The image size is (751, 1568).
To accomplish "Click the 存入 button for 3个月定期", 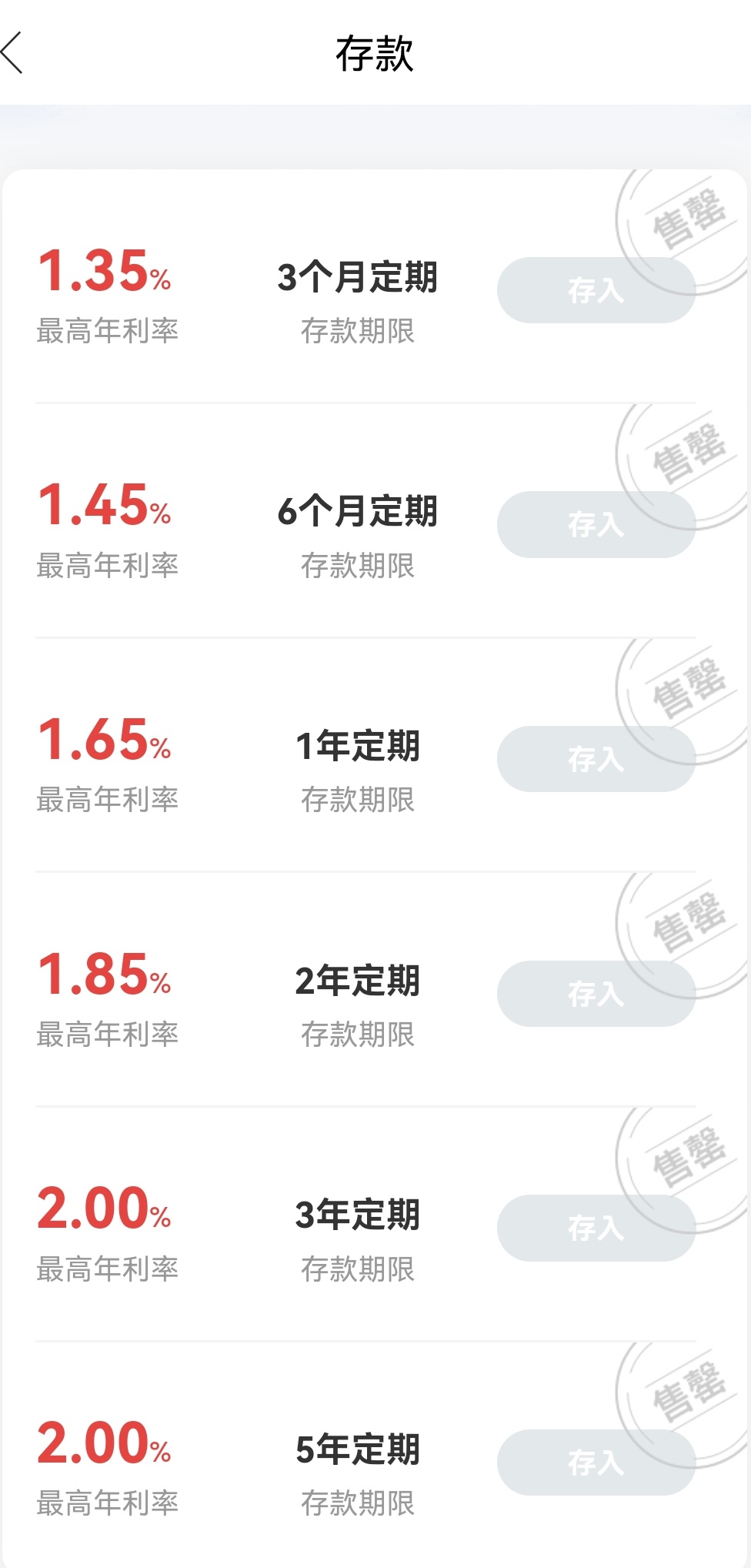I will click(x=596, y=290).
